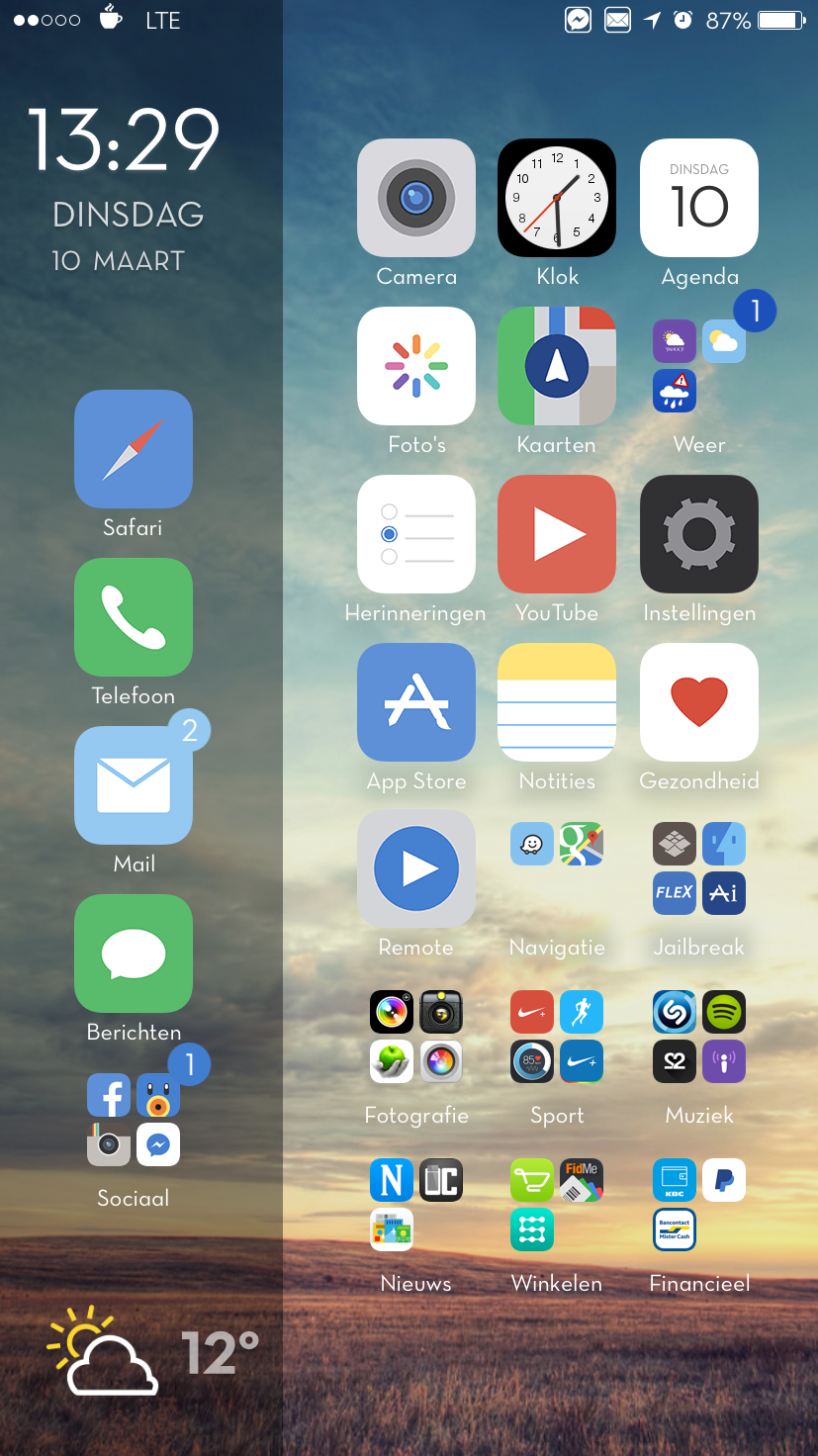Launch Kaarten maps app
This screenshot has width=818, height=1456.
[x=557, y=366]
